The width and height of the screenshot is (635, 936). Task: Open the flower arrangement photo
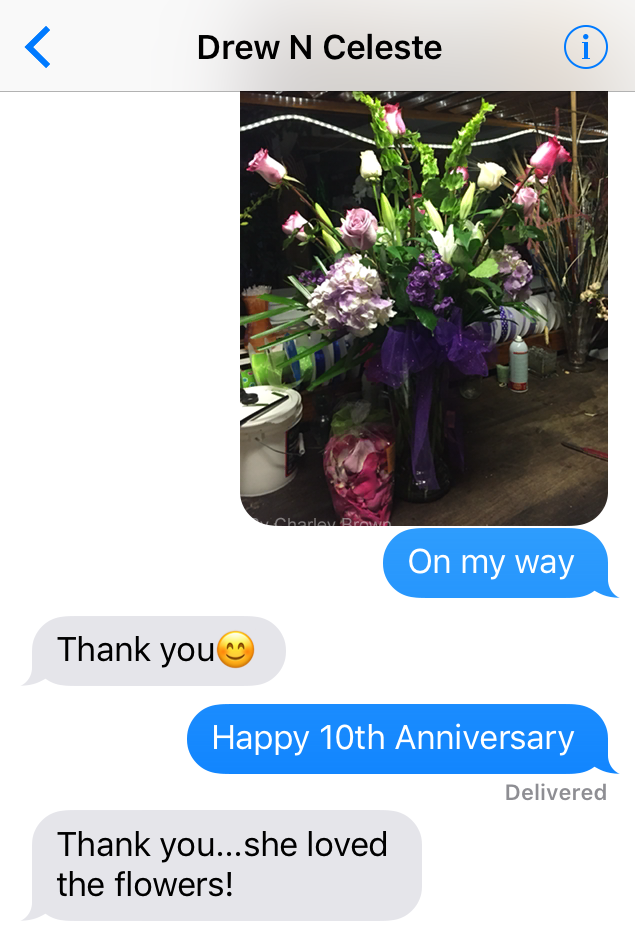(424, 308)
